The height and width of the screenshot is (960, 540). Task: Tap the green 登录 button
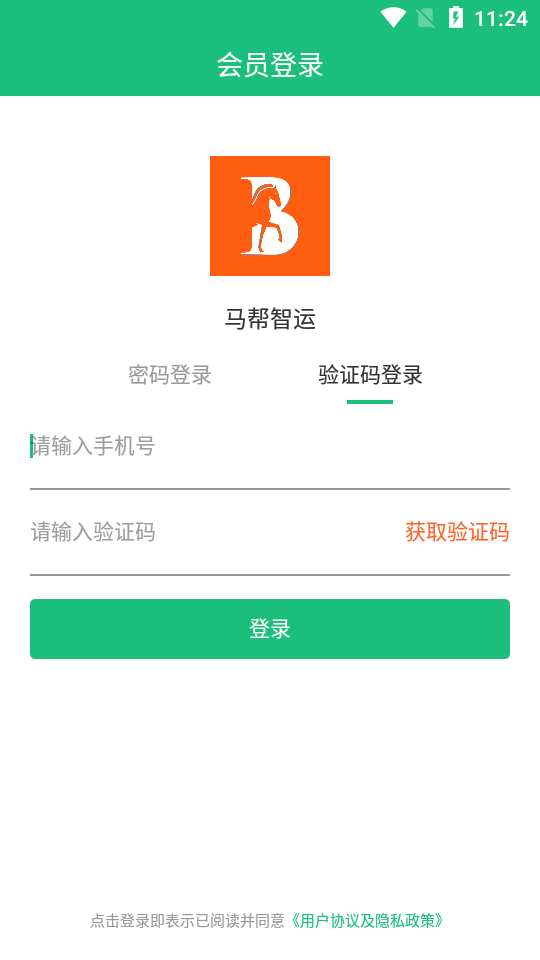(270, 629)
